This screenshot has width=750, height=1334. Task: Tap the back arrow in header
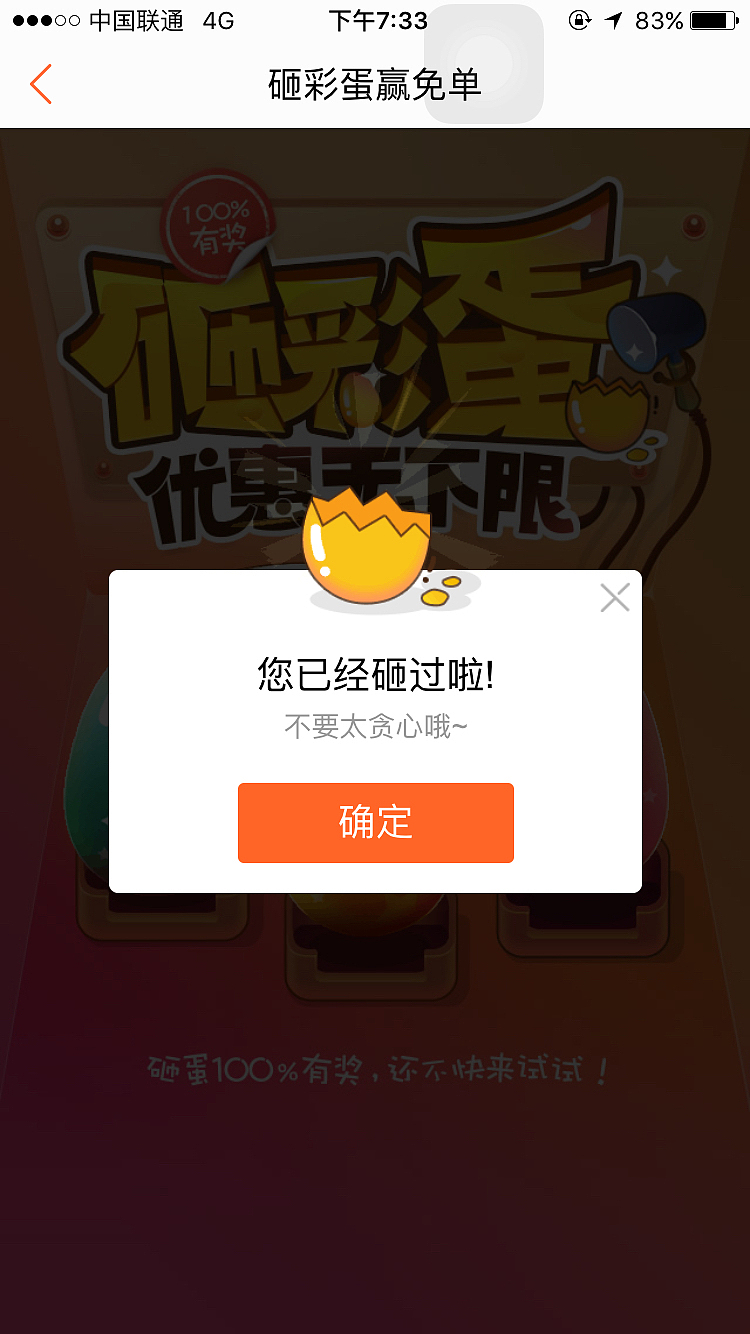(x=40, y=85)
